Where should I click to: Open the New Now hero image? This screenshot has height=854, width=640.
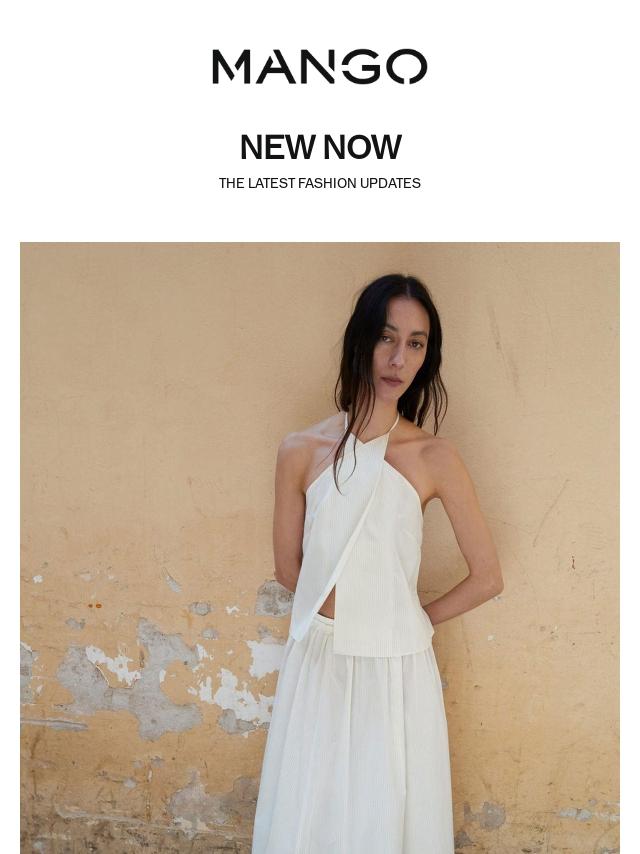(x=320, y=548)
